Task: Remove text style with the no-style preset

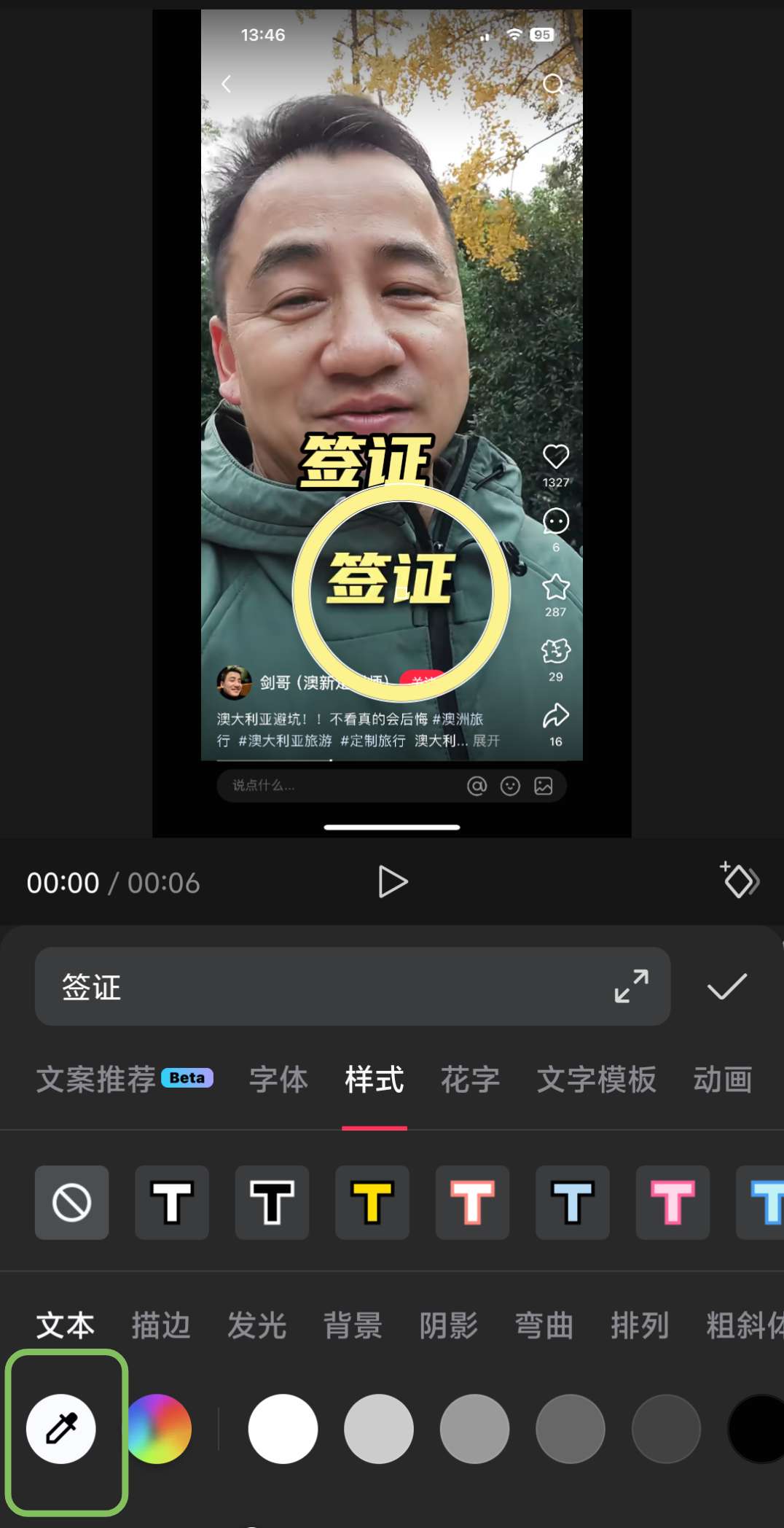Action: pyautogui.click(x=71, y=1202)
